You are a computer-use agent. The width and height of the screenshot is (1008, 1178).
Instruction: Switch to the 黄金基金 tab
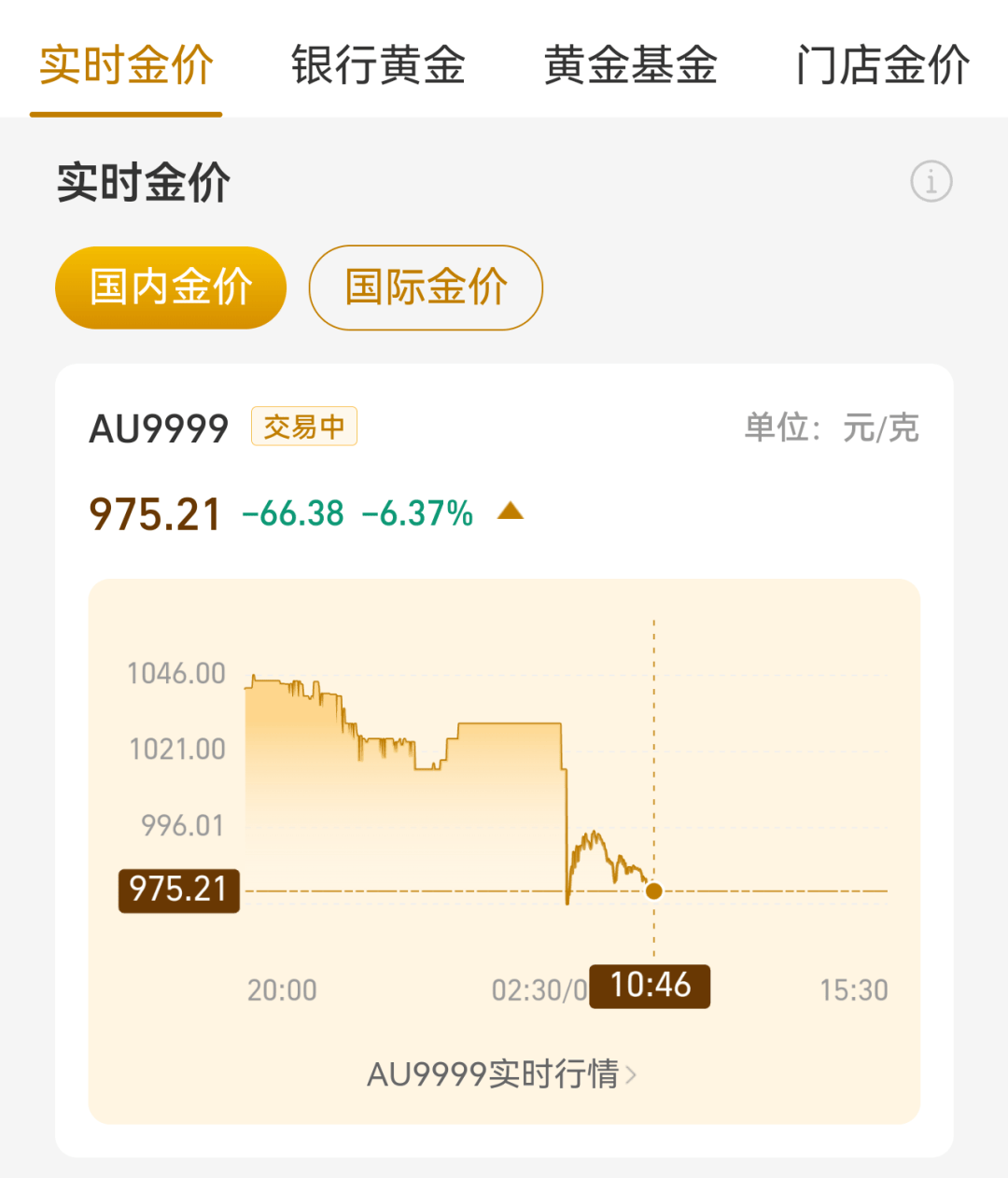coord(631,65)
